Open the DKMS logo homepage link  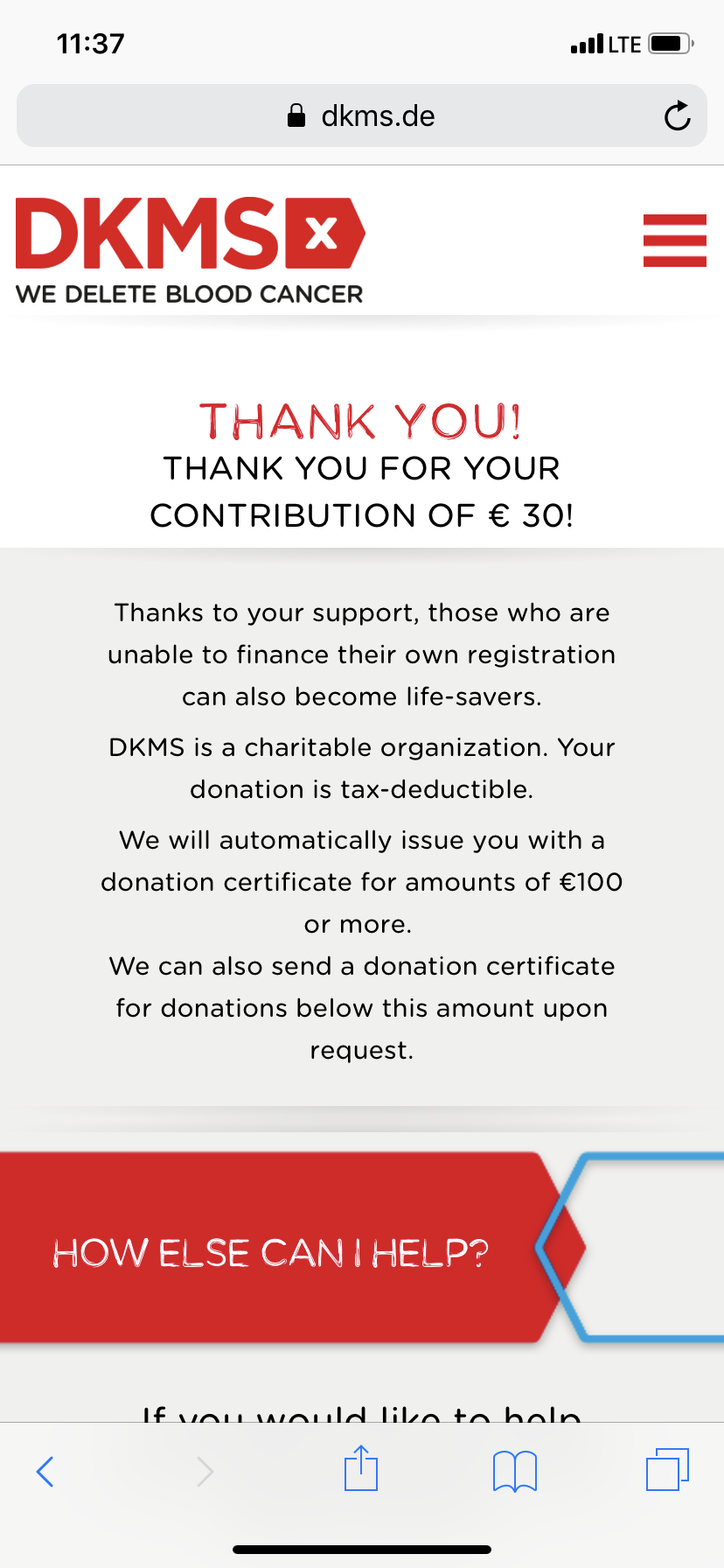[190, 250]
